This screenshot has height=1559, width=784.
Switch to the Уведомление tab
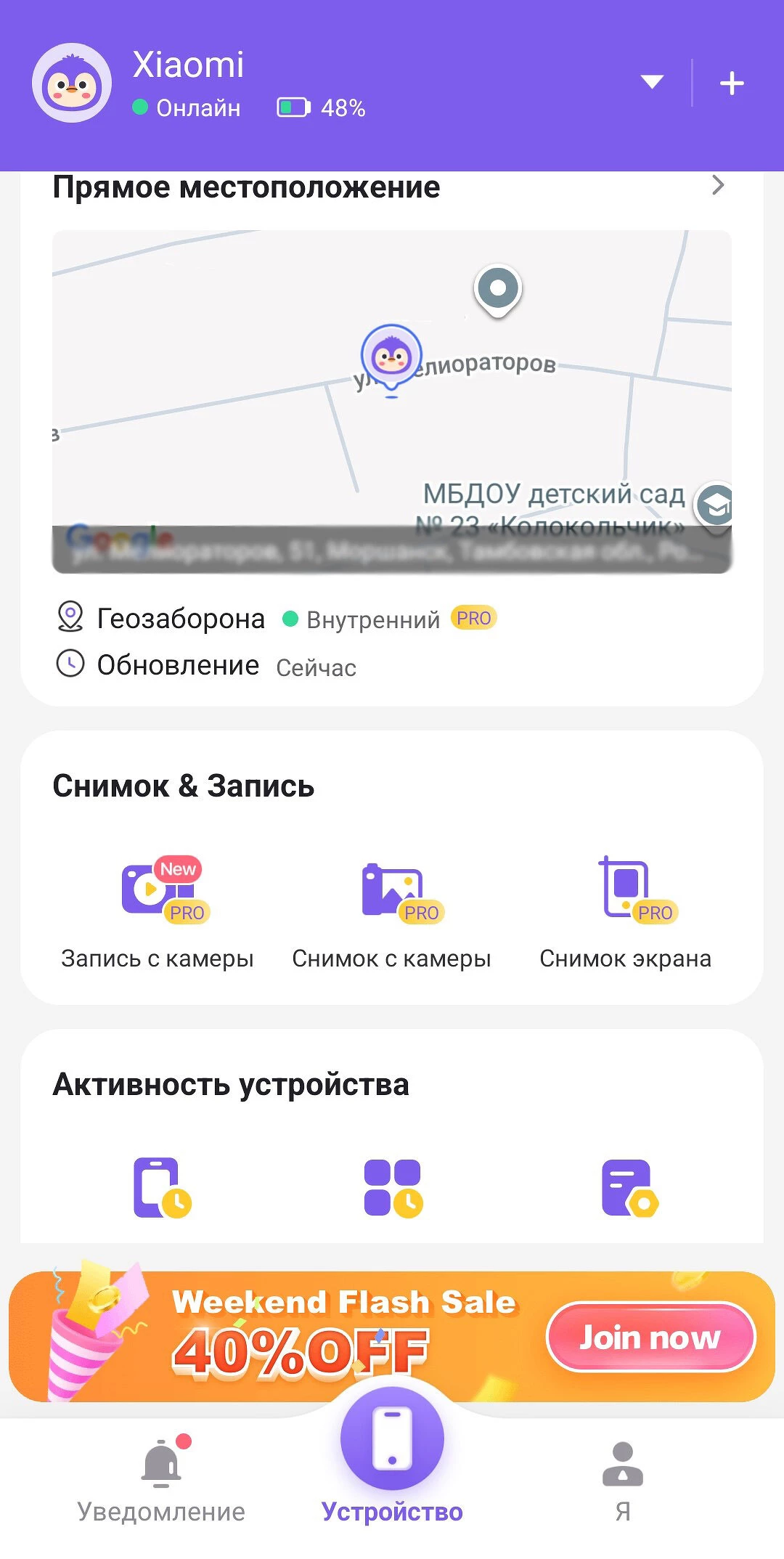click(x=161, y=1481)
